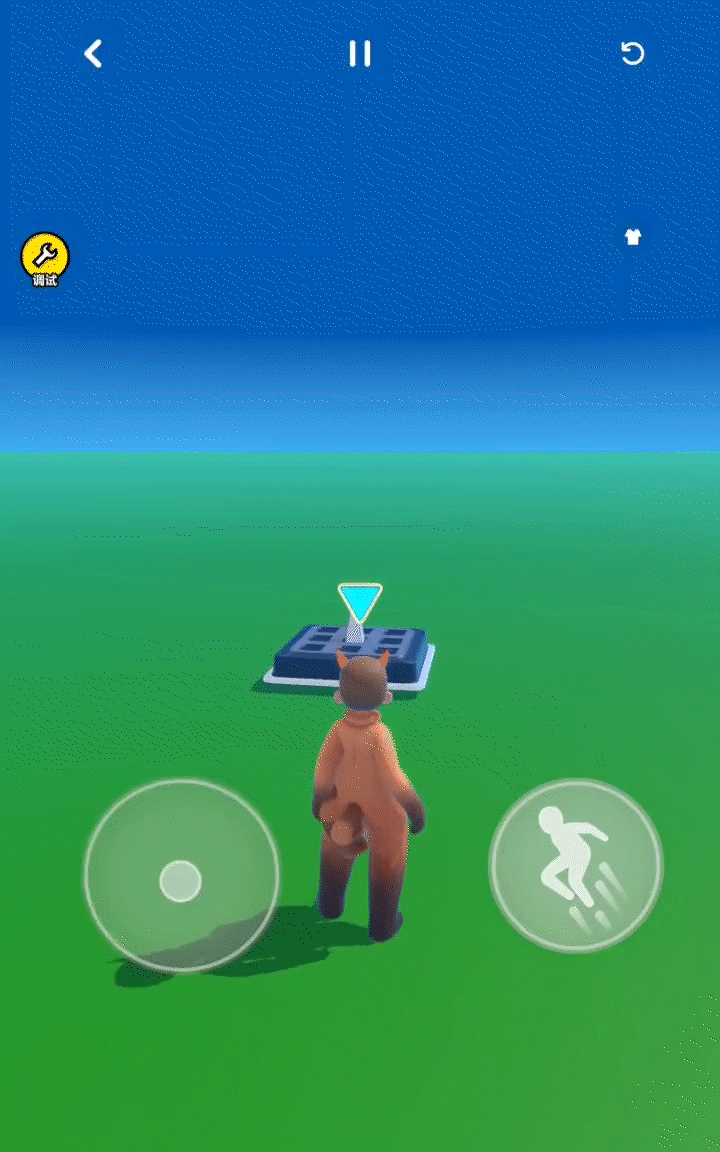Pause the game
Image resolution: width=720 pixels, height=1152 pixels.
click(360, 54)
